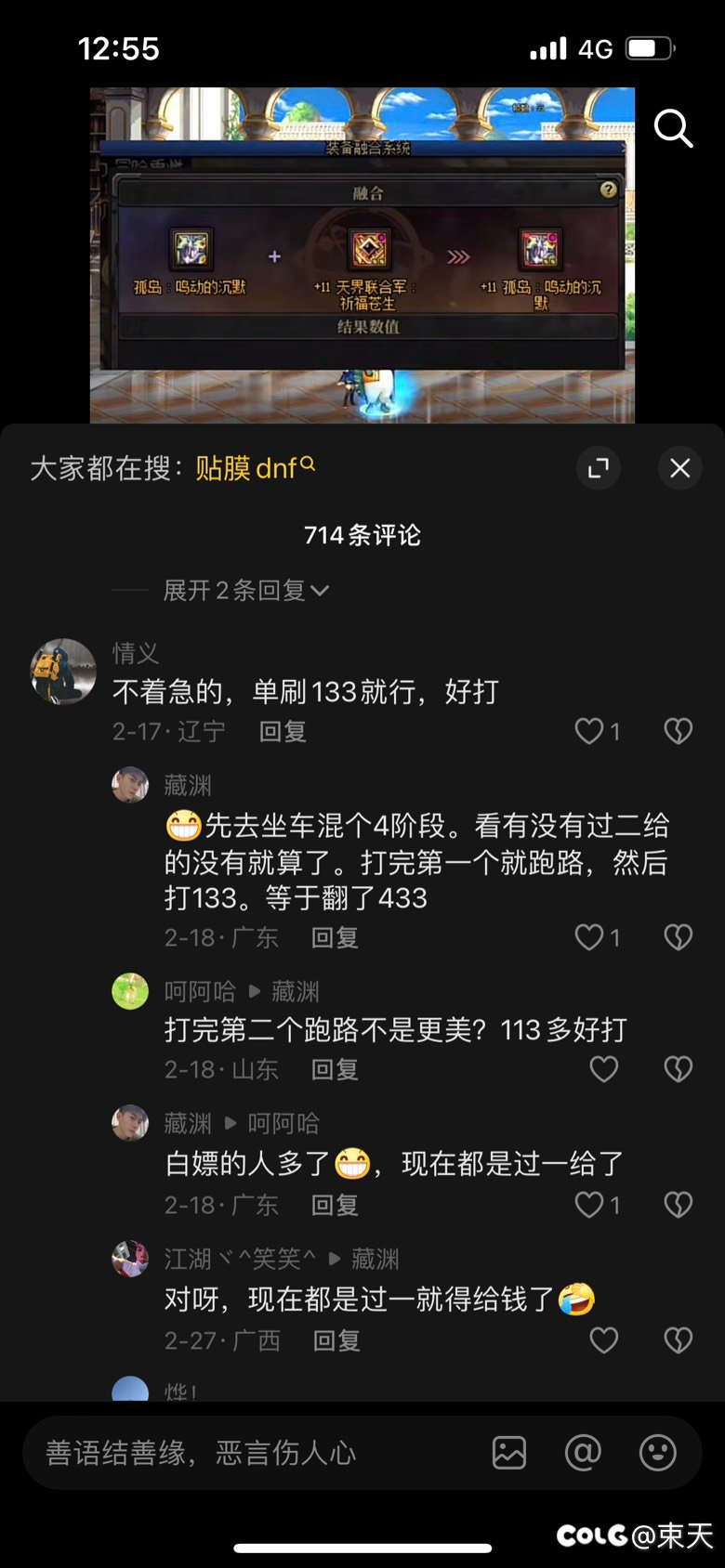Close the comments panel

(x=680, y=468)
